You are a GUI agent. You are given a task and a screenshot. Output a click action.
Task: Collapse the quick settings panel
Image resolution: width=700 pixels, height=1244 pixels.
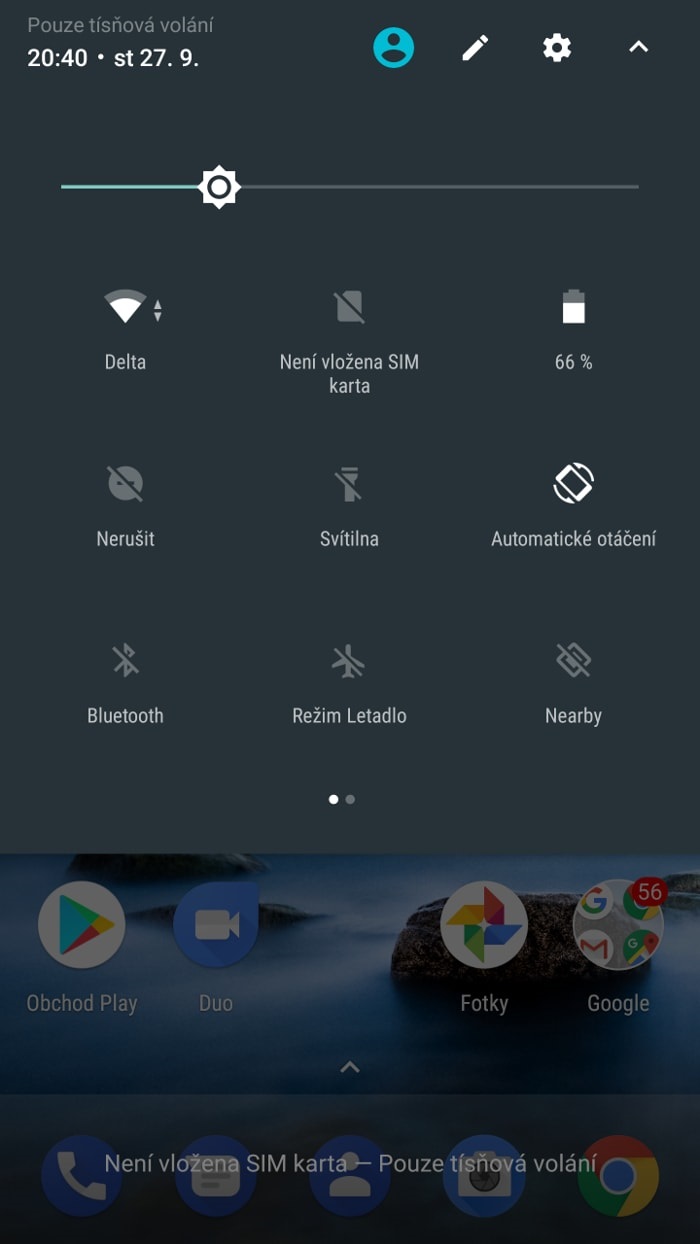pos(638,47)
